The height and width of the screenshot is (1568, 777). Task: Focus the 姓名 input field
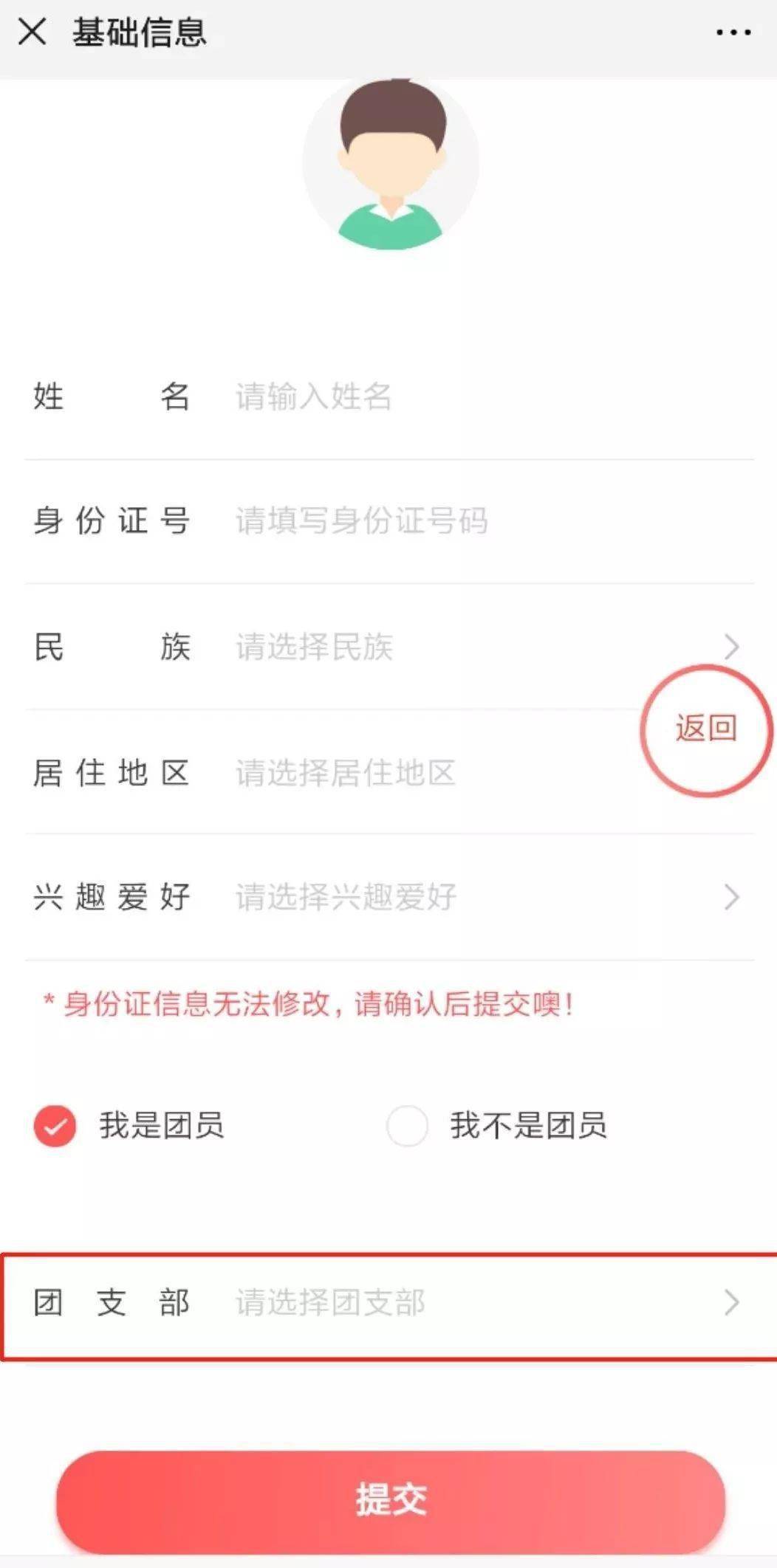point(443,396)
